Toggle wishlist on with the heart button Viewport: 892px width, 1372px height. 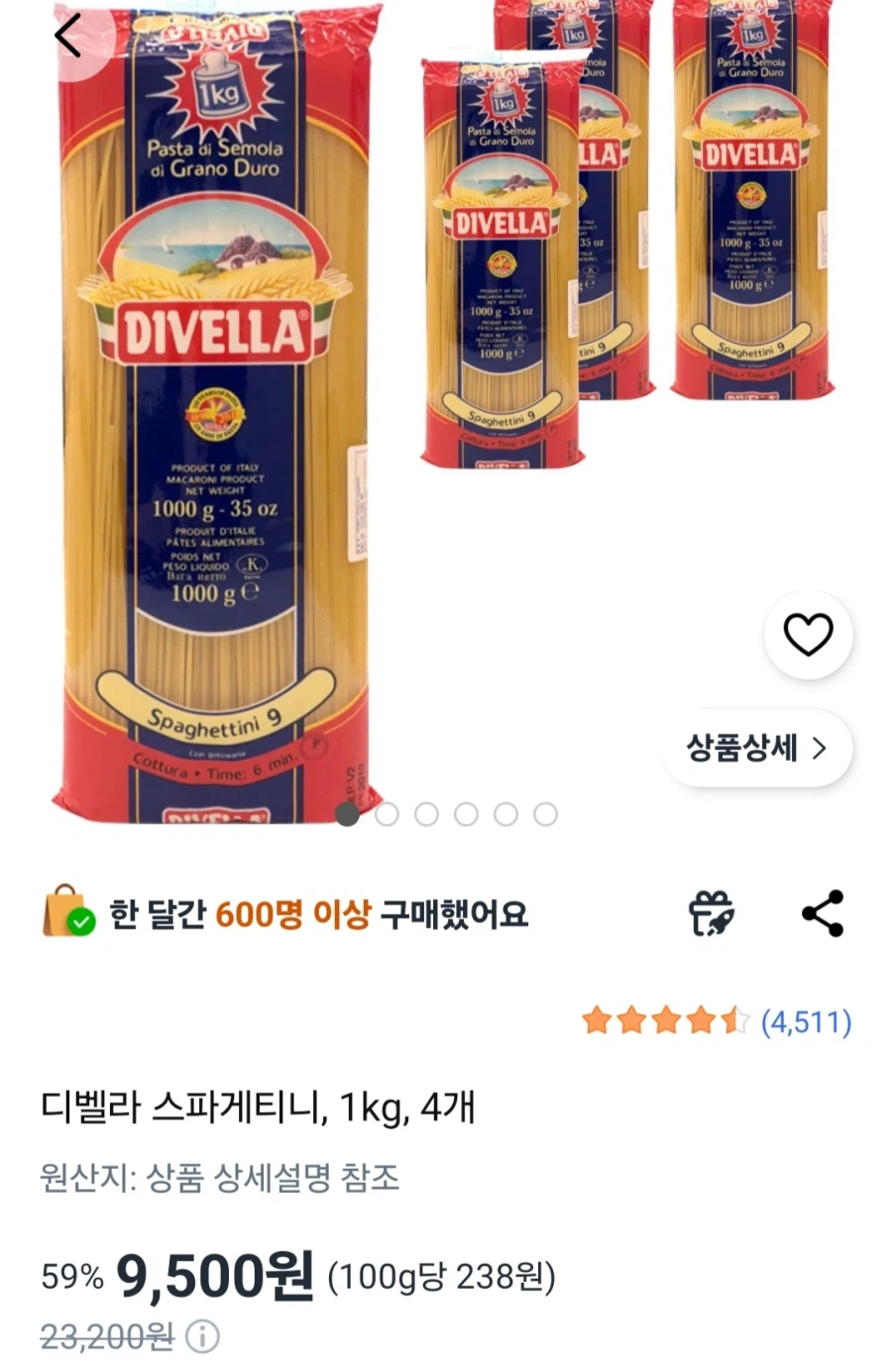click(x=809, y=636)
